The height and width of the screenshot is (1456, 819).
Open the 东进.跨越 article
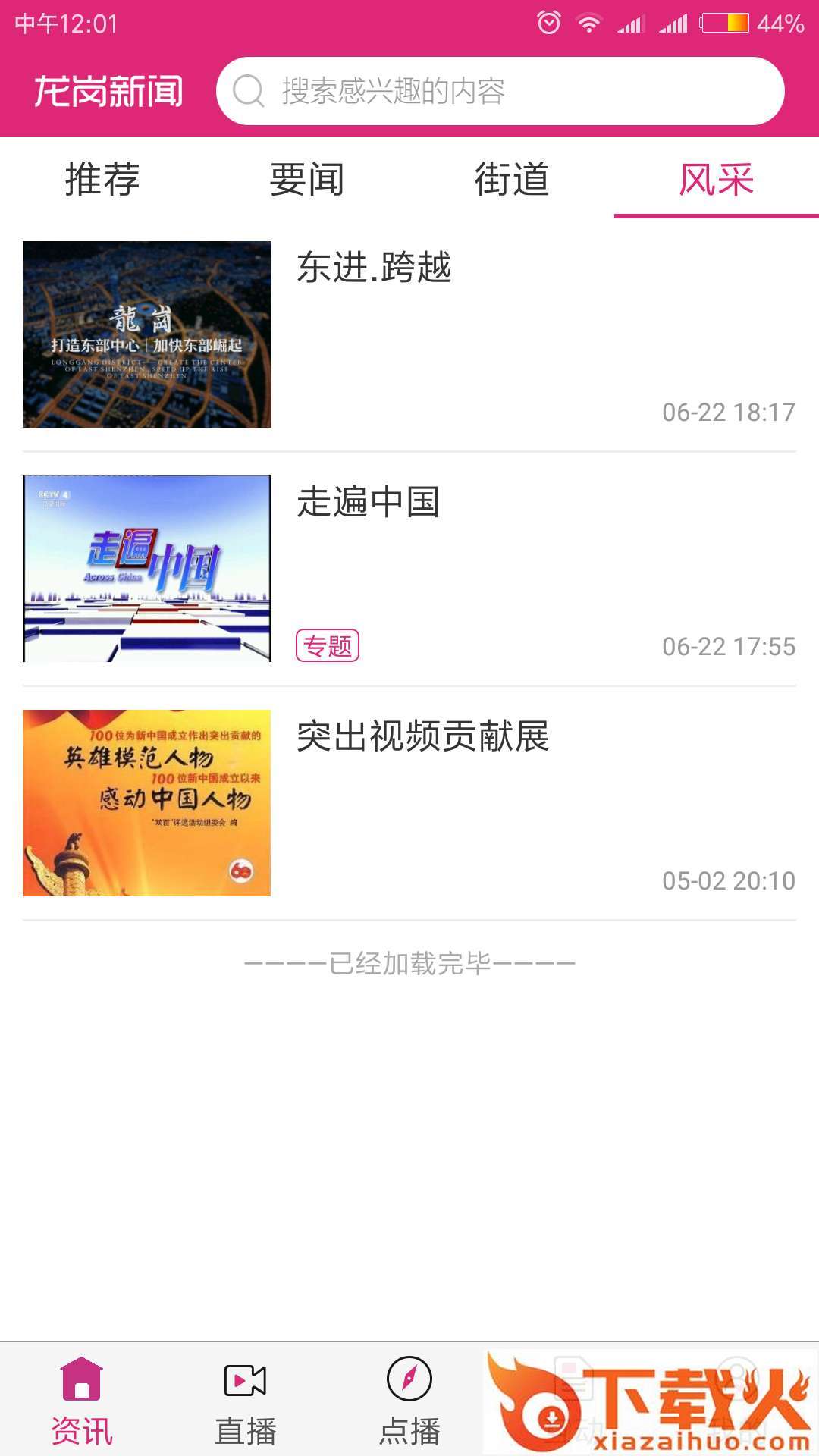tap(409, 334)
